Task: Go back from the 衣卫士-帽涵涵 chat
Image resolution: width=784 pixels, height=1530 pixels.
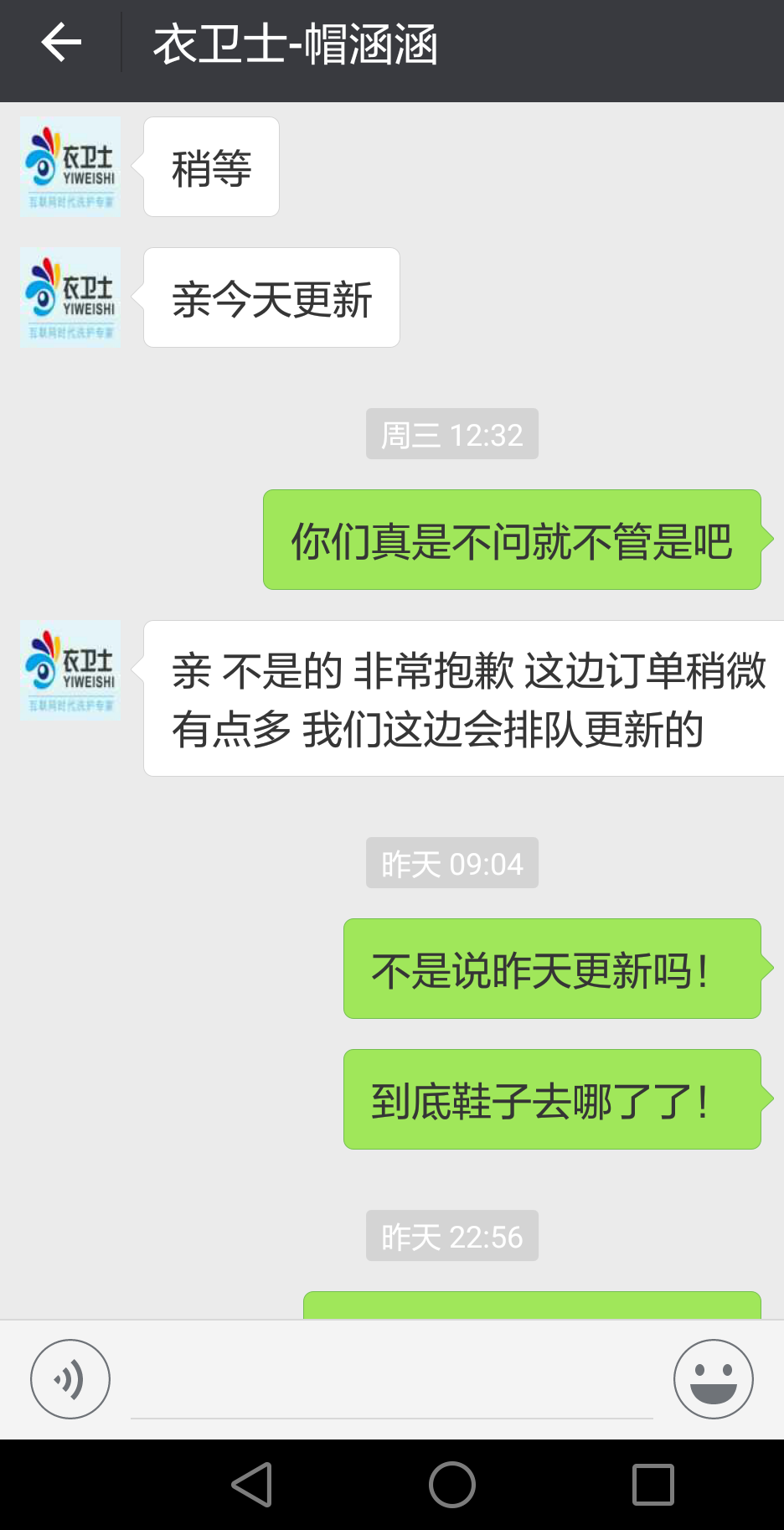Action: click(x=61, y=43)
